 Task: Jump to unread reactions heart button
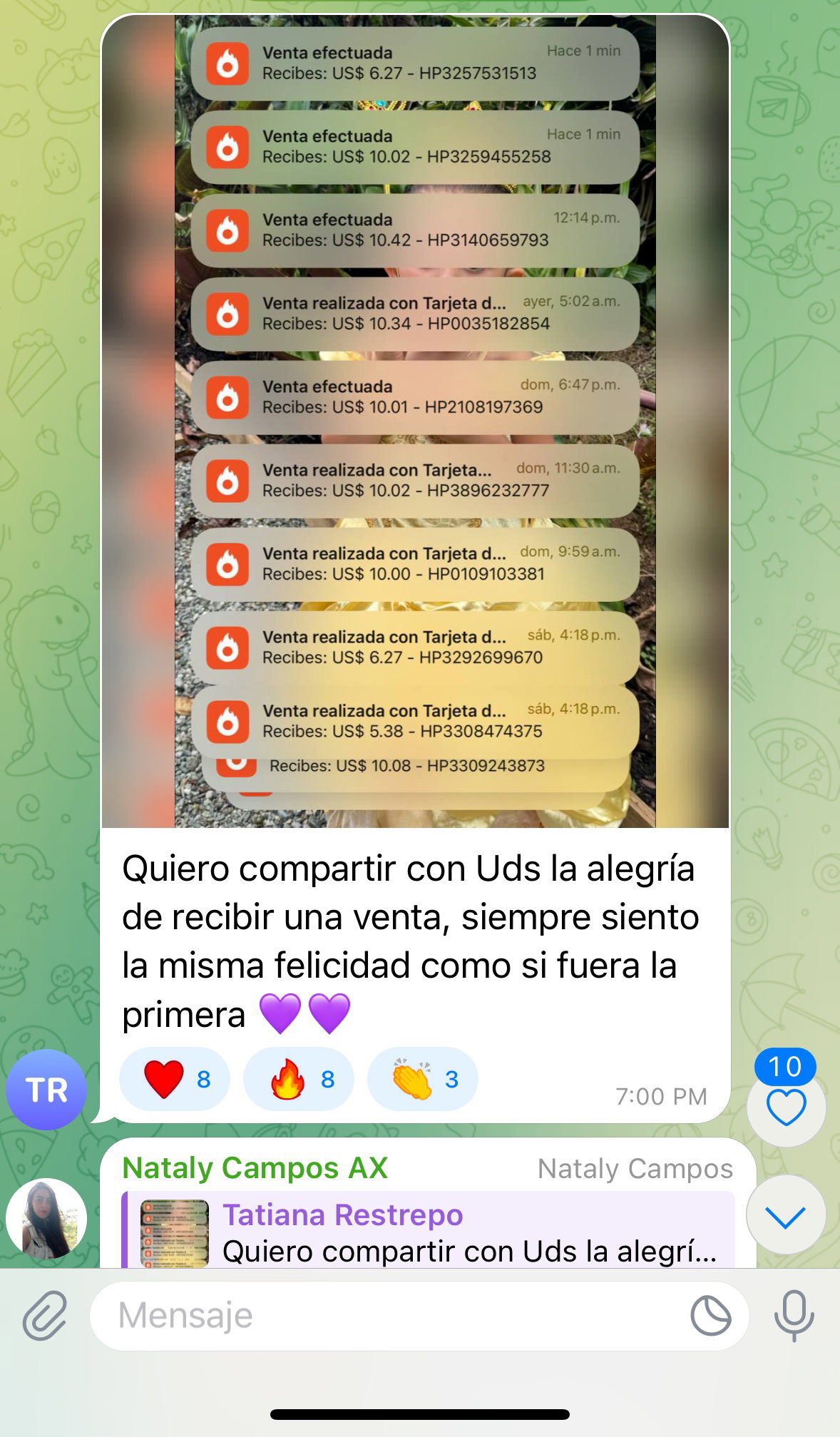786,1105
